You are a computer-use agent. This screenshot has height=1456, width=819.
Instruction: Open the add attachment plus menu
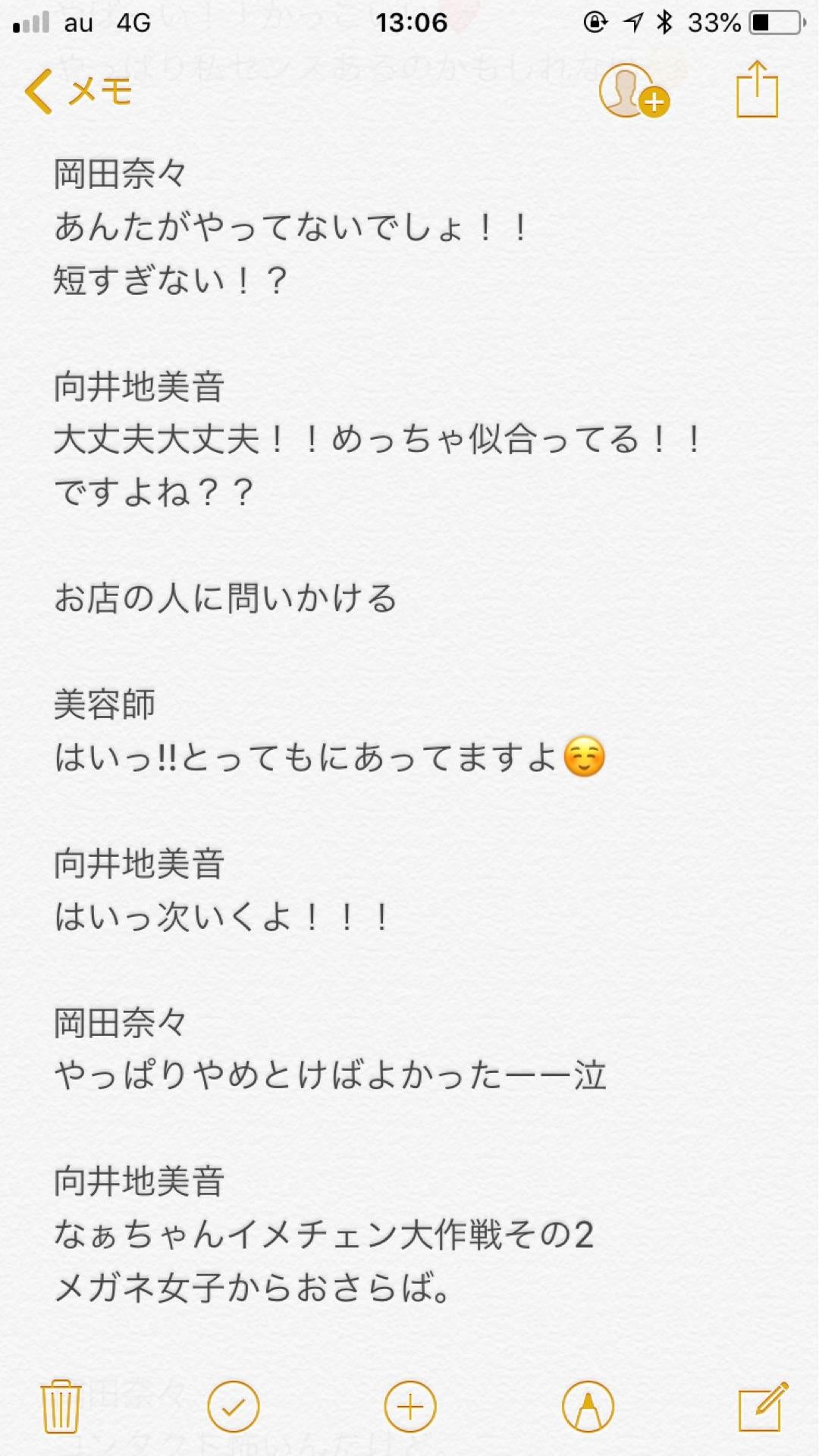[410, 1407]
